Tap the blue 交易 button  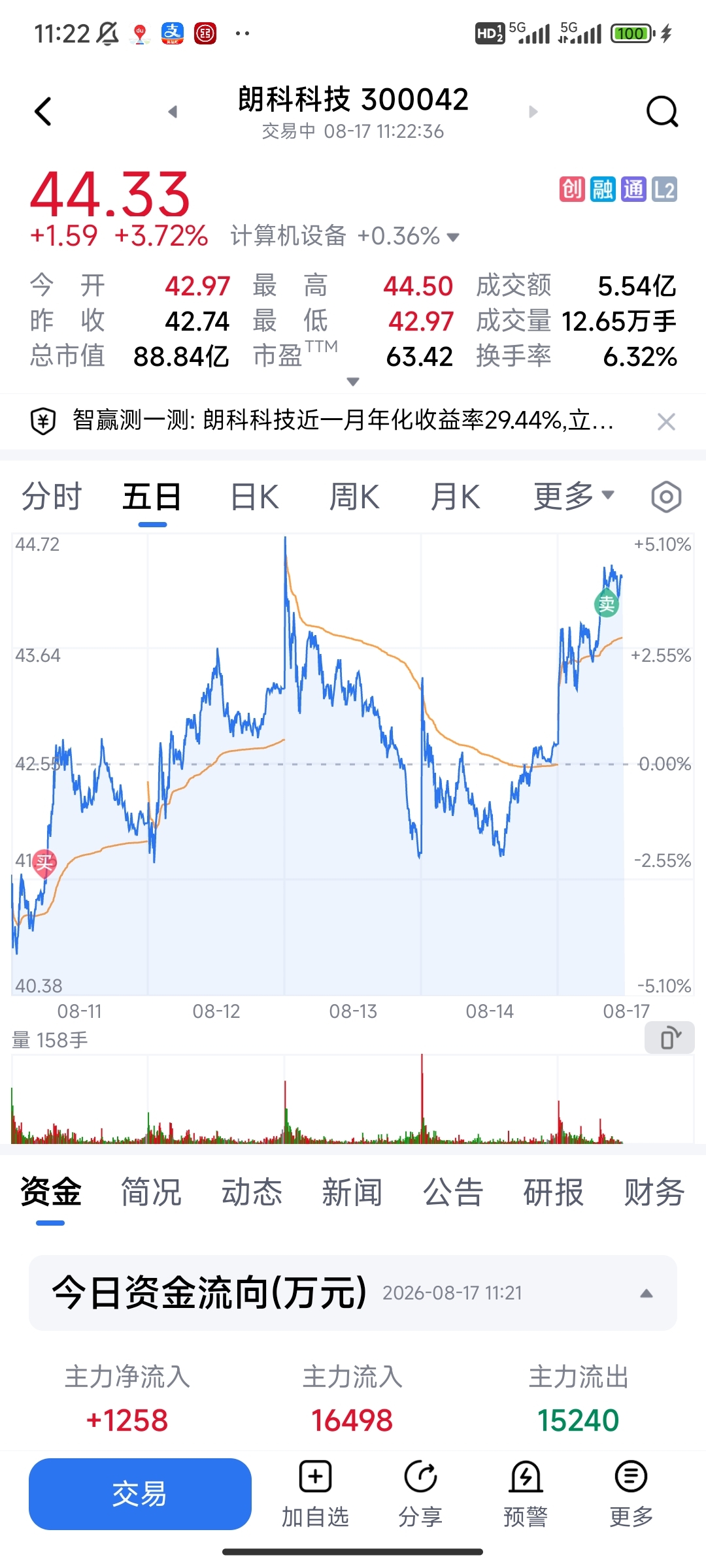[x=140, y=1494]
